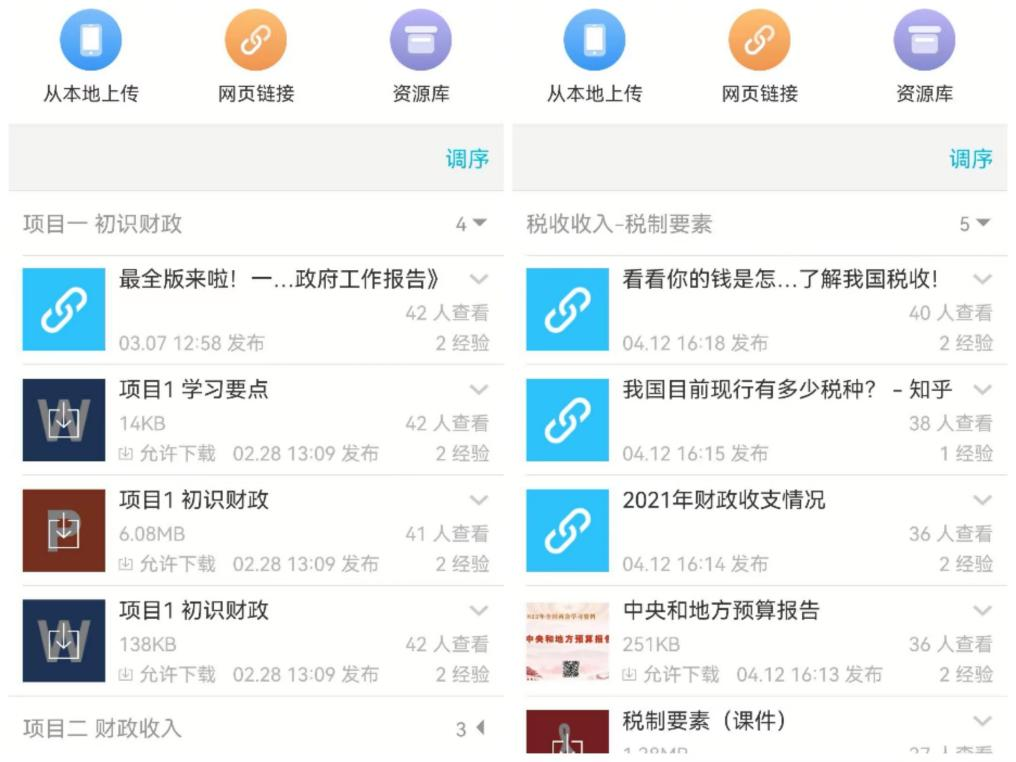Open the 项目1 学习要点 document

coord(194,390)
